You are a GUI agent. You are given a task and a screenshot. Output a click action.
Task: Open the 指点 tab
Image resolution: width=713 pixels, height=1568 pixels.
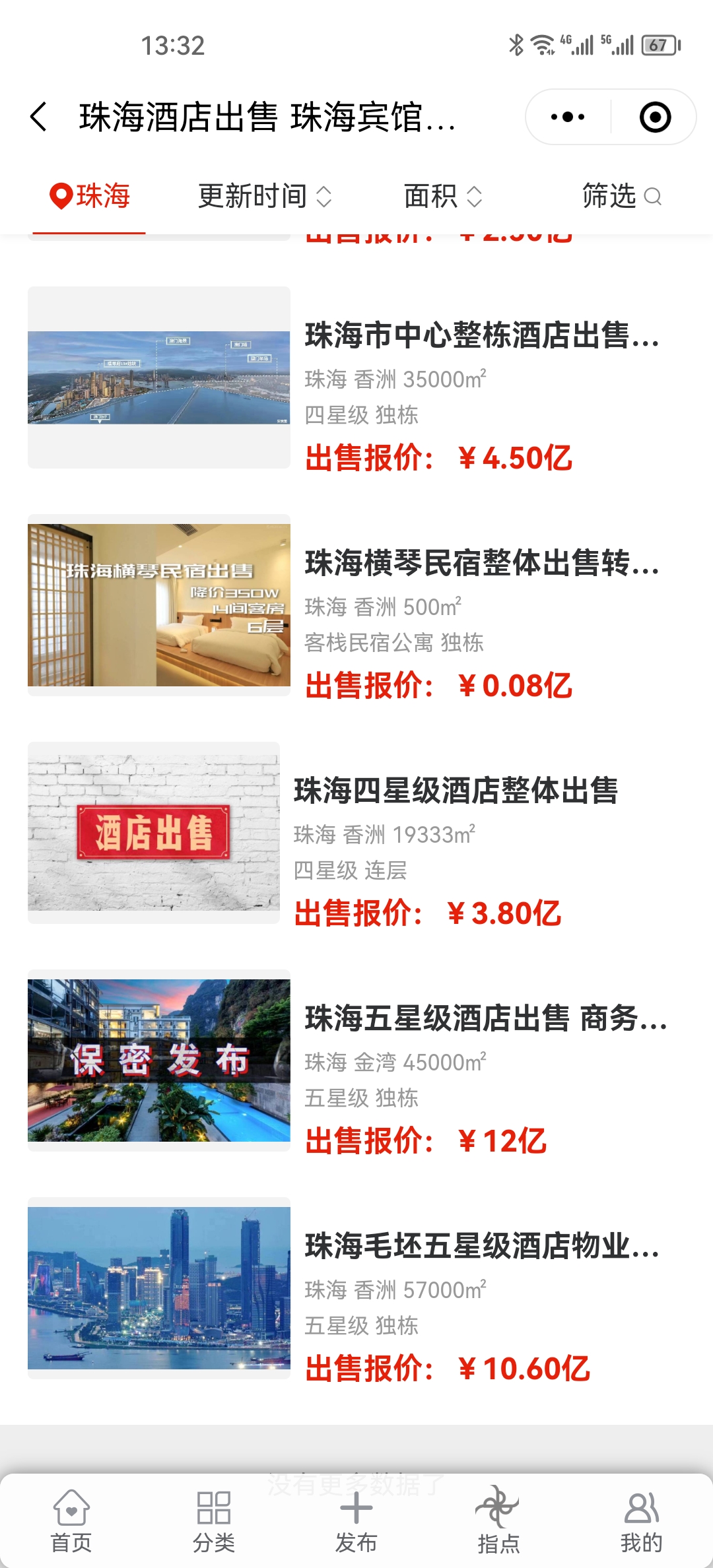pyautogui.click(x=498, y=1520)
